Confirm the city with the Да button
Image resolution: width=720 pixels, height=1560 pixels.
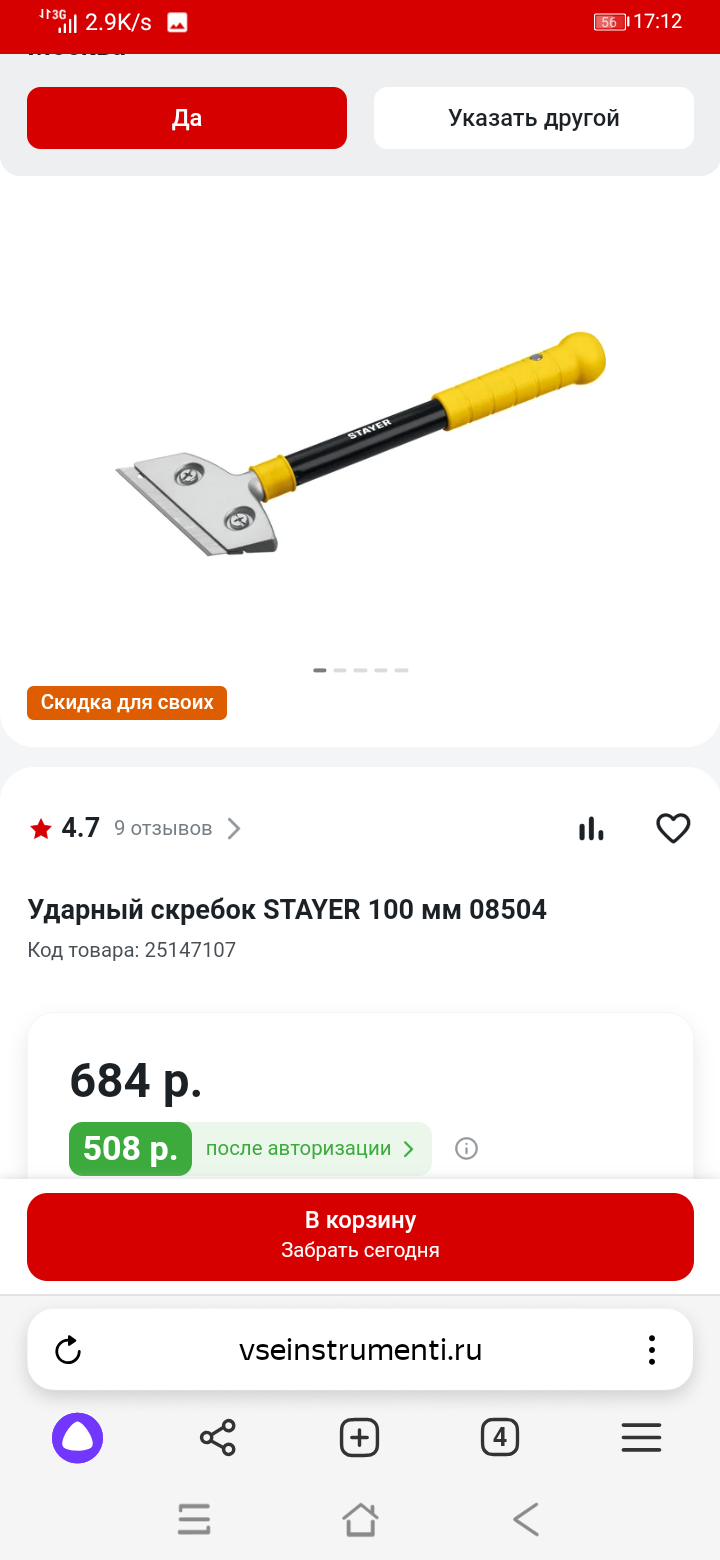187,118
